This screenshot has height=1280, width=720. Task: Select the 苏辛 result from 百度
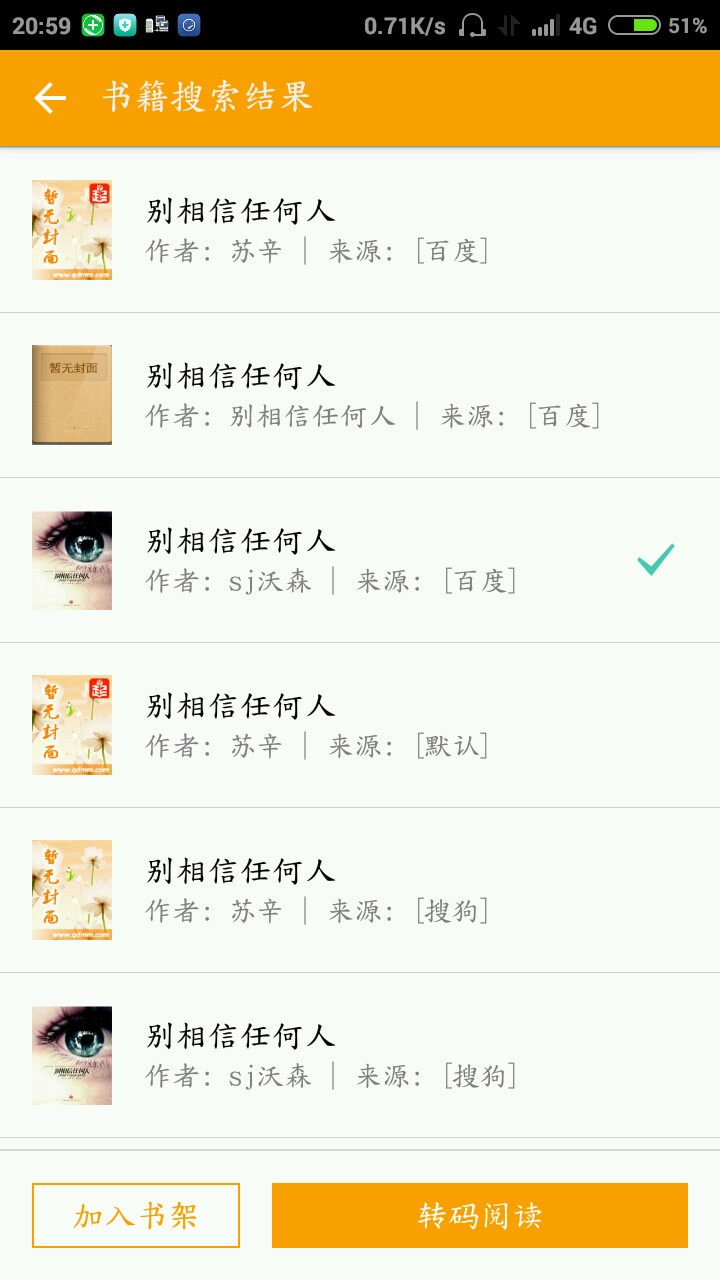360,230
